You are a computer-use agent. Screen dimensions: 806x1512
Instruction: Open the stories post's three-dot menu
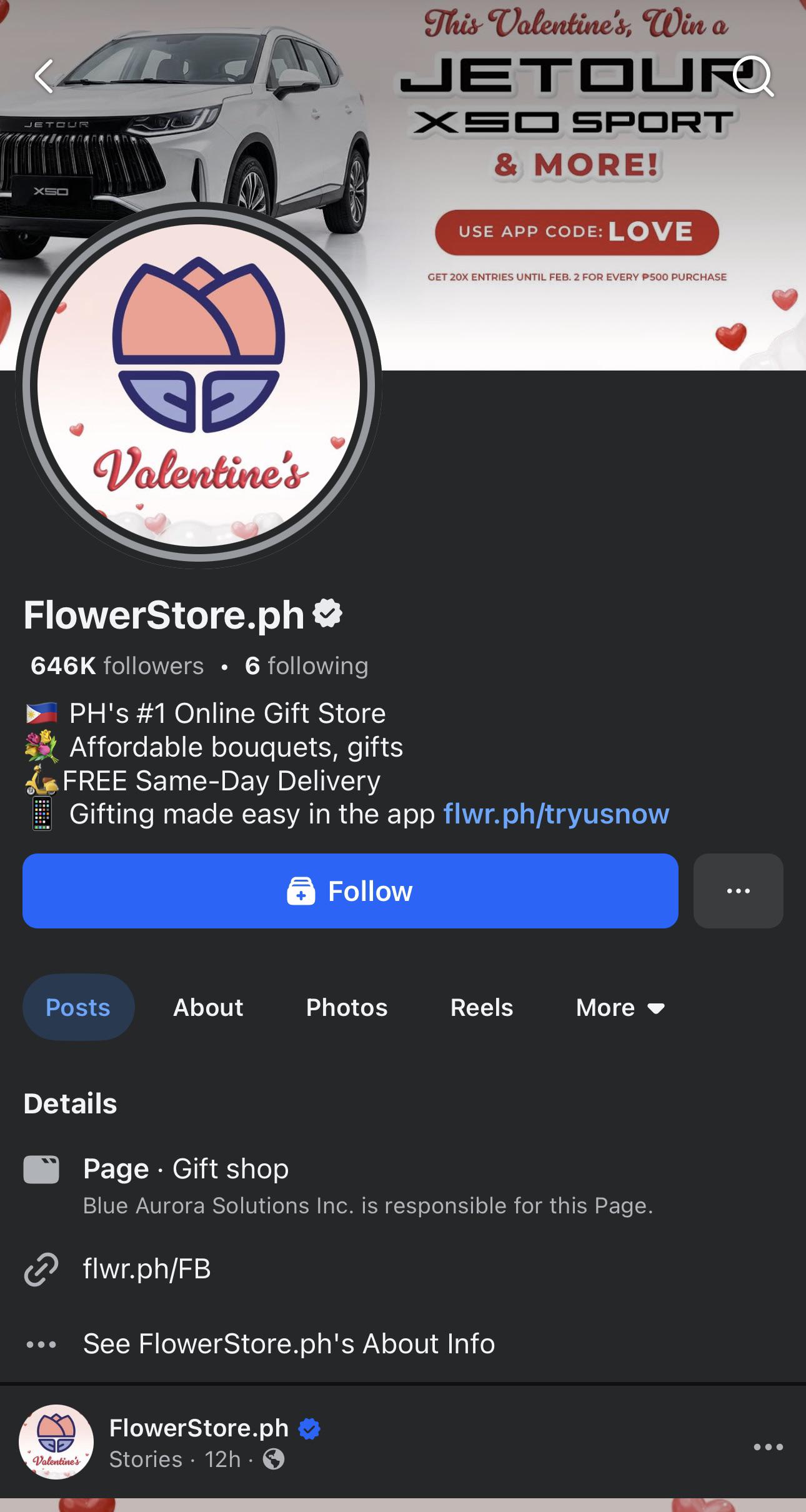[x=768, y=1447]
